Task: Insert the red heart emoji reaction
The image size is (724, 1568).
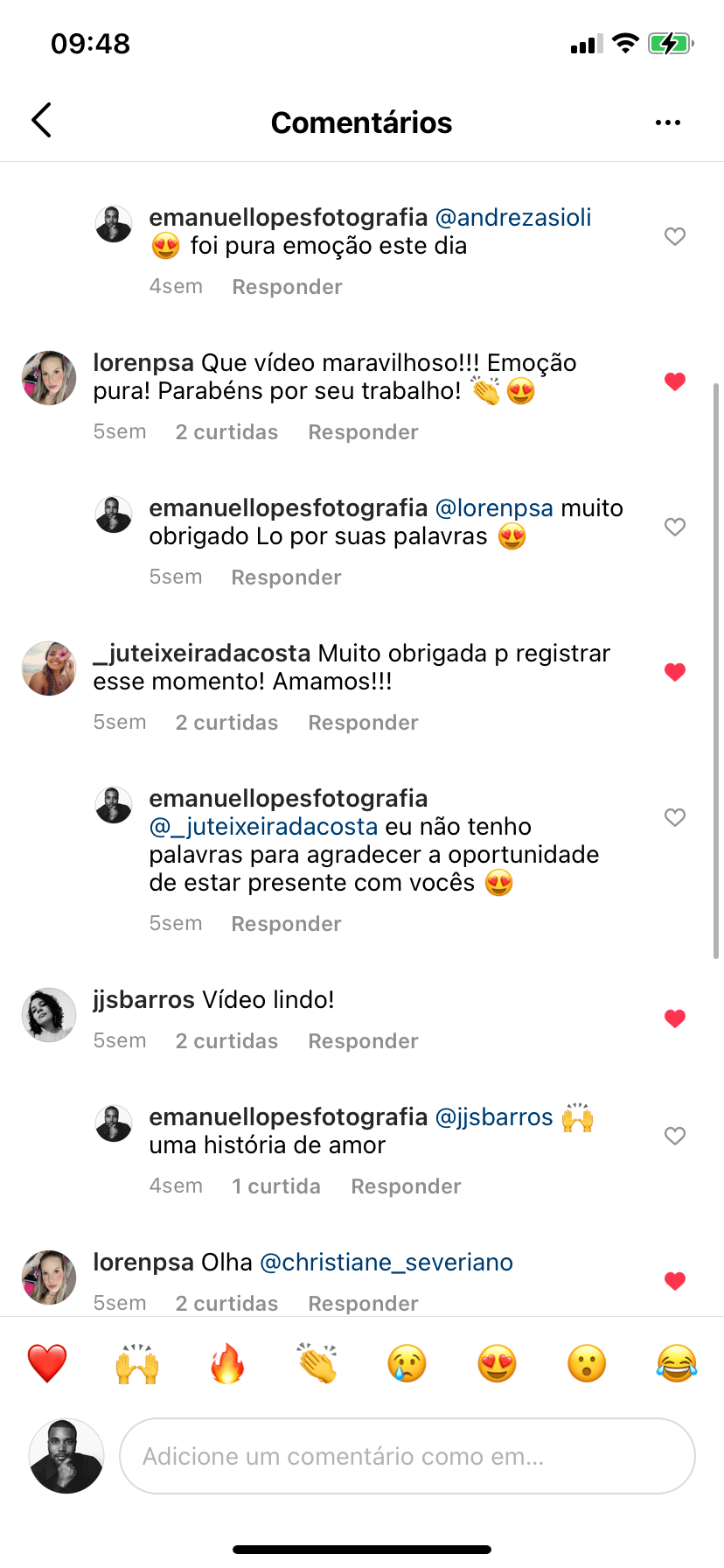Action: tap(47, 1364)
